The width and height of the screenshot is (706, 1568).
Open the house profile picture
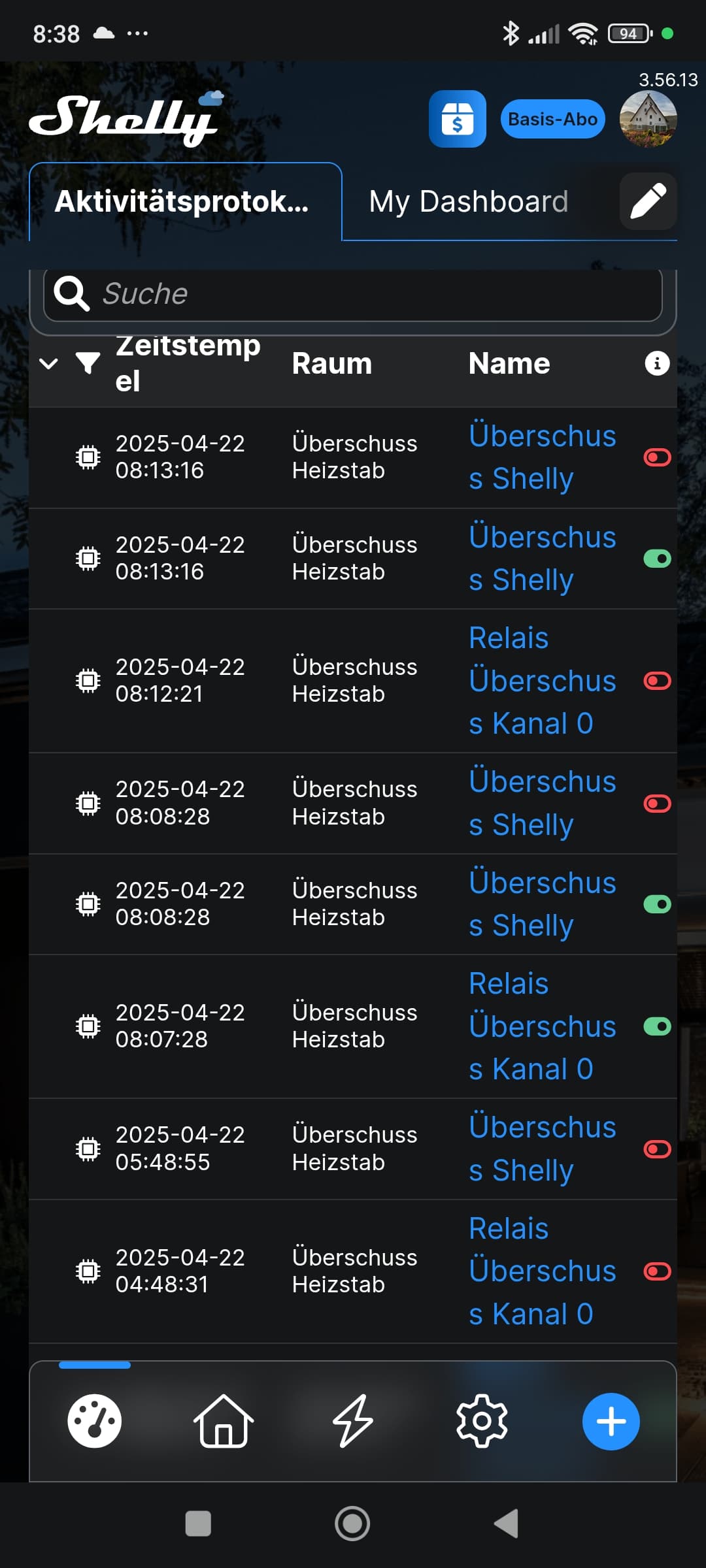(x=648, y=119)
